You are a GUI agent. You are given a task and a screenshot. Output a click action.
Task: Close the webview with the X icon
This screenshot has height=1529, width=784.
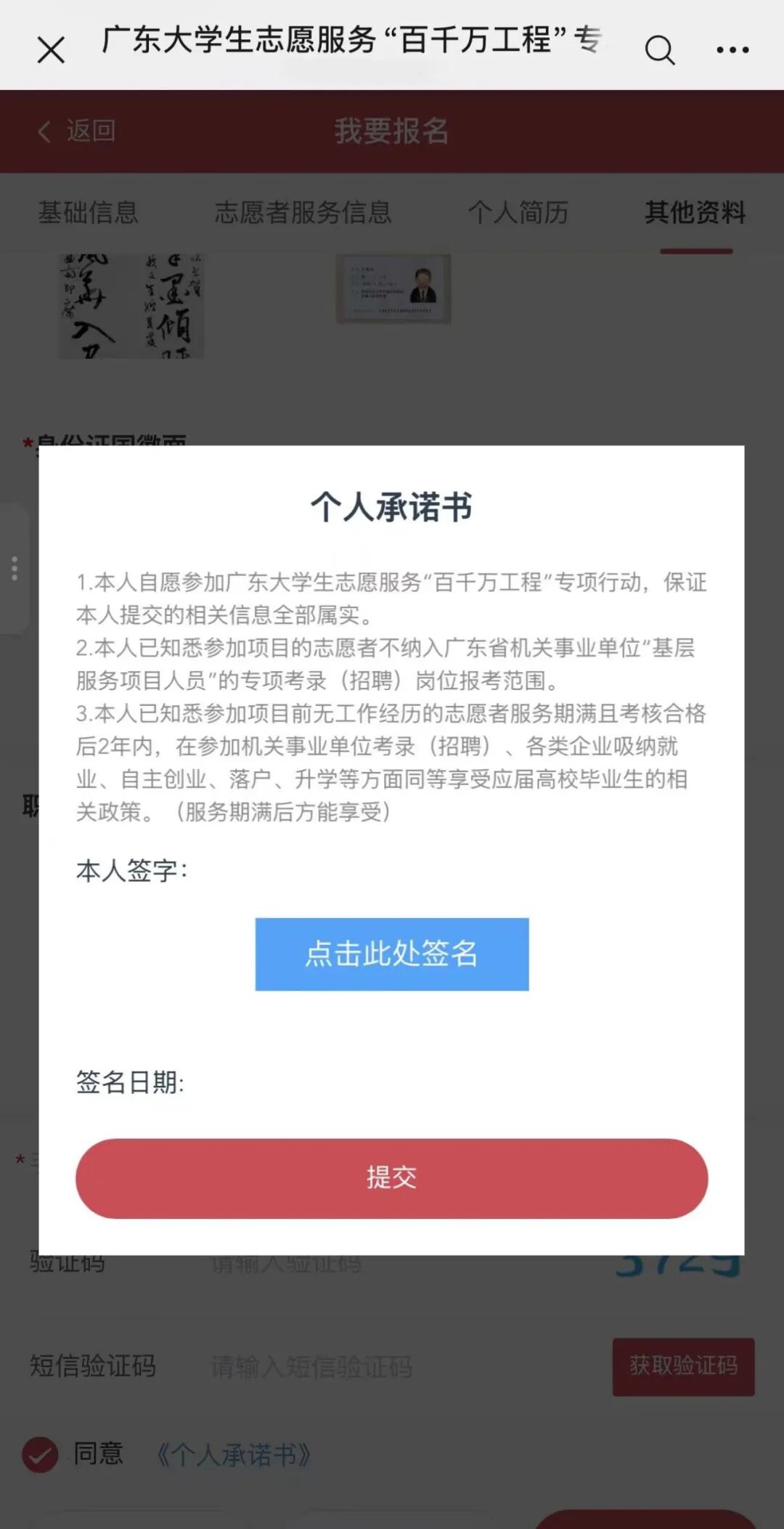[x=51, y=50]
